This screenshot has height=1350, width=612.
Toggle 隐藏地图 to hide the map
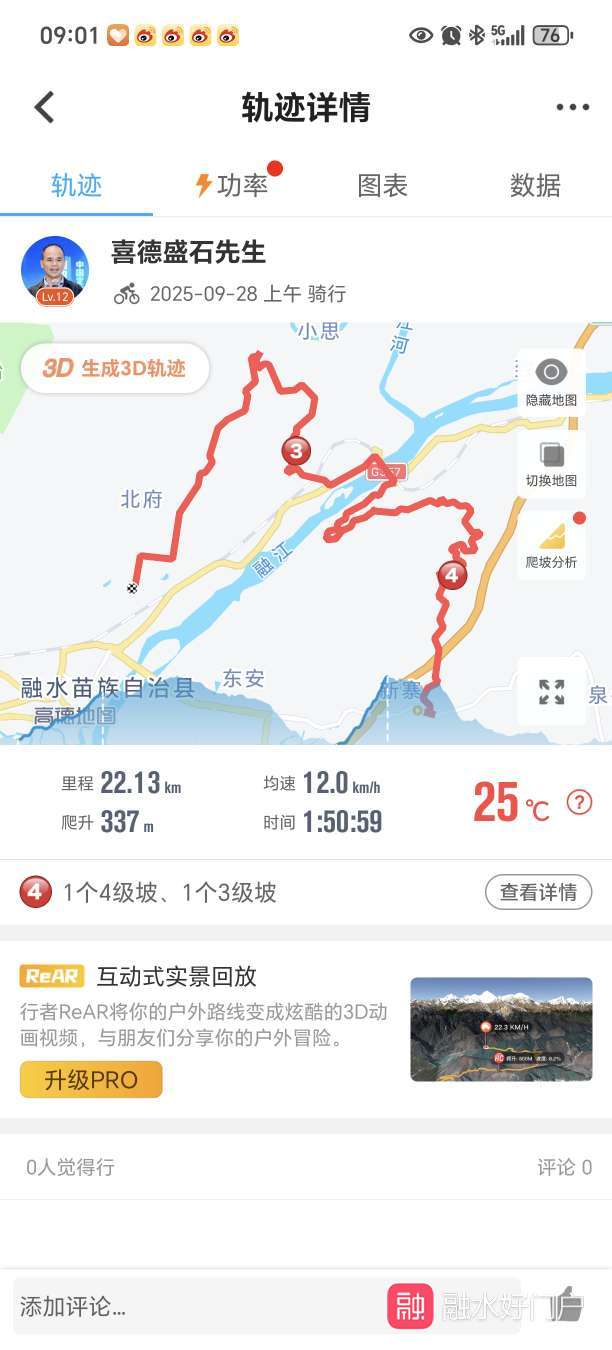coord(551,382)
